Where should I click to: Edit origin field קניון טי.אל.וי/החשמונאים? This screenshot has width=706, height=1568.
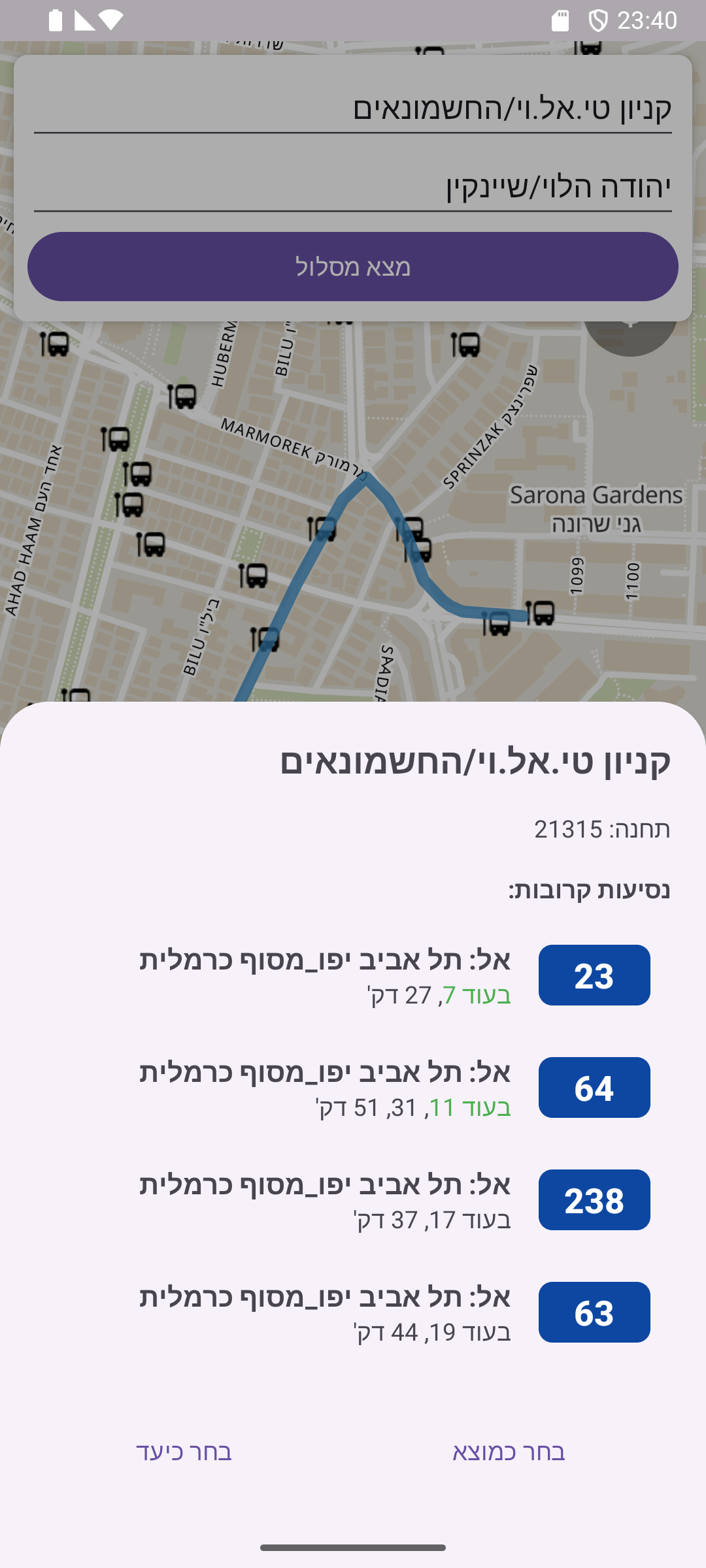(353, 108)
